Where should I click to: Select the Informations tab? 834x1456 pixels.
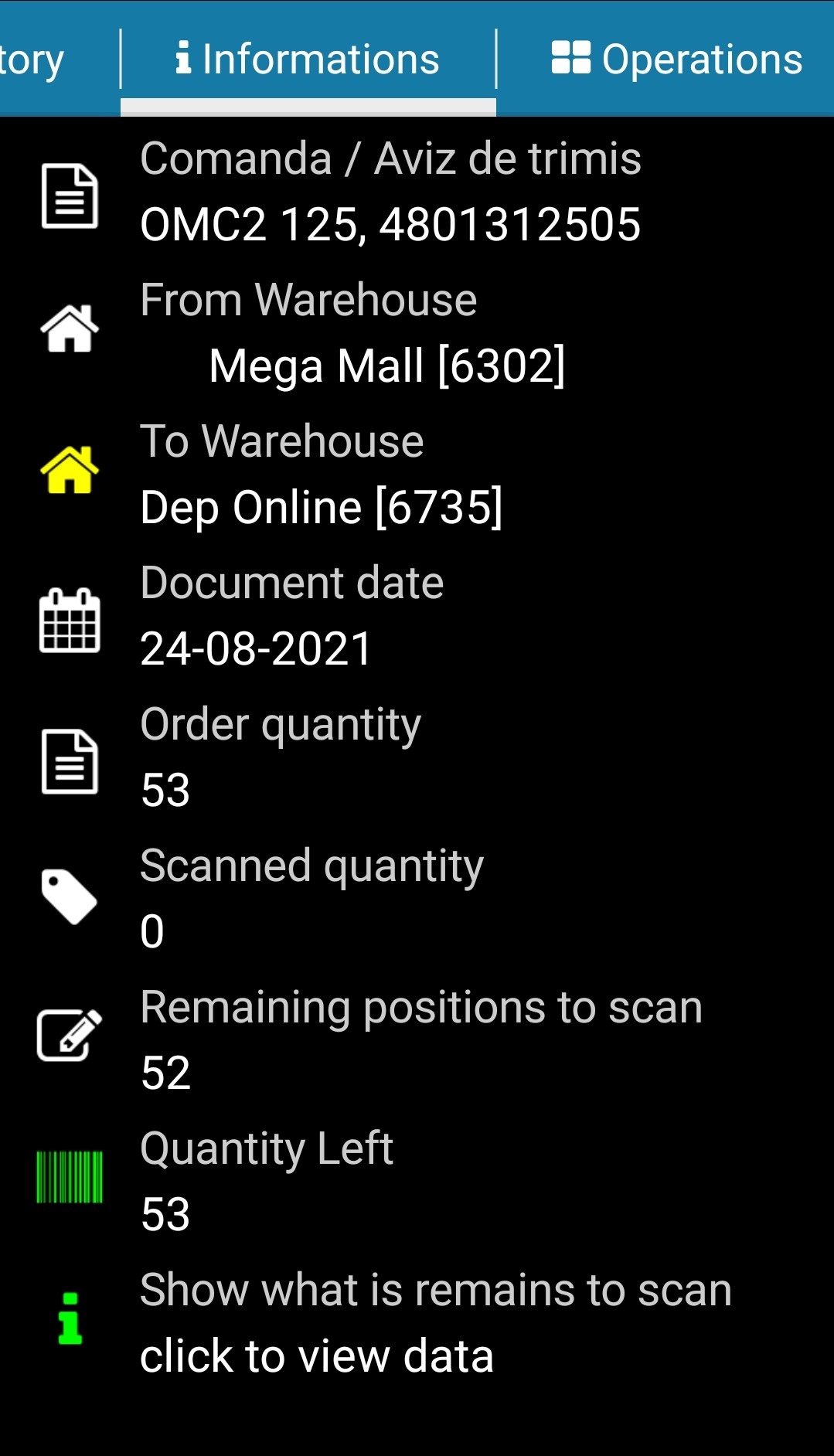coord(308,60)
